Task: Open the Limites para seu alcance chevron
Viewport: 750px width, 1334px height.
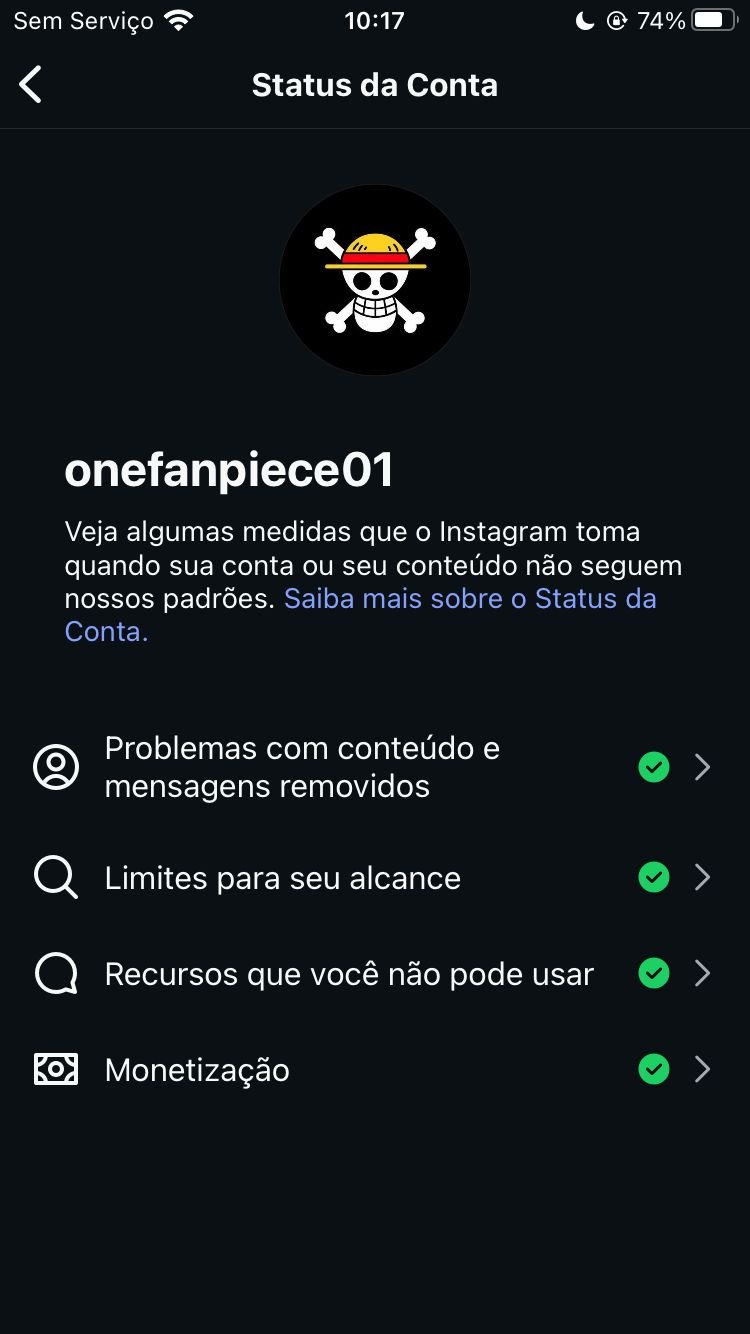Action: tap(702, 877)
